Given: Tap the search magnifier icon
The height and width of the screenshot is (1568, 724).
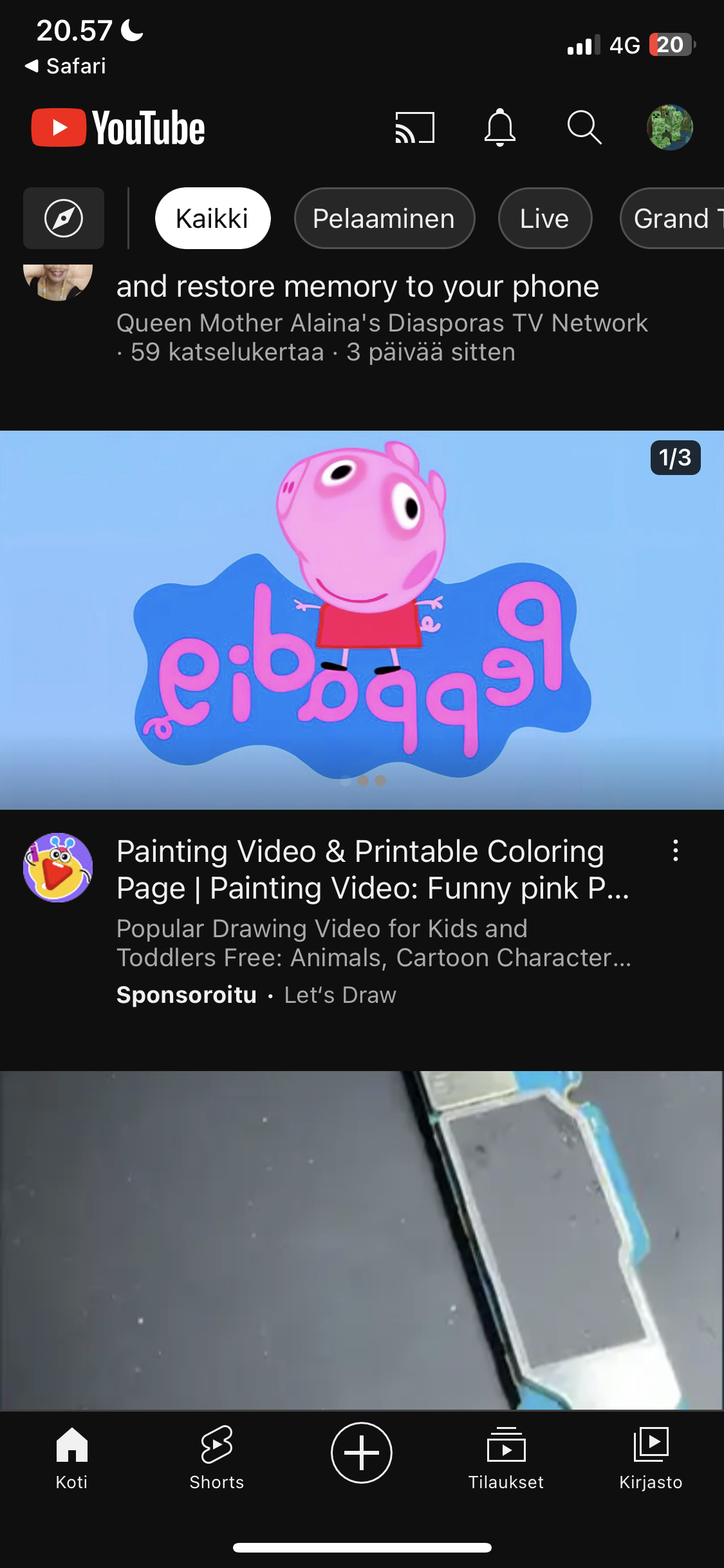Looking at the screenshot, I should [584, 127].
